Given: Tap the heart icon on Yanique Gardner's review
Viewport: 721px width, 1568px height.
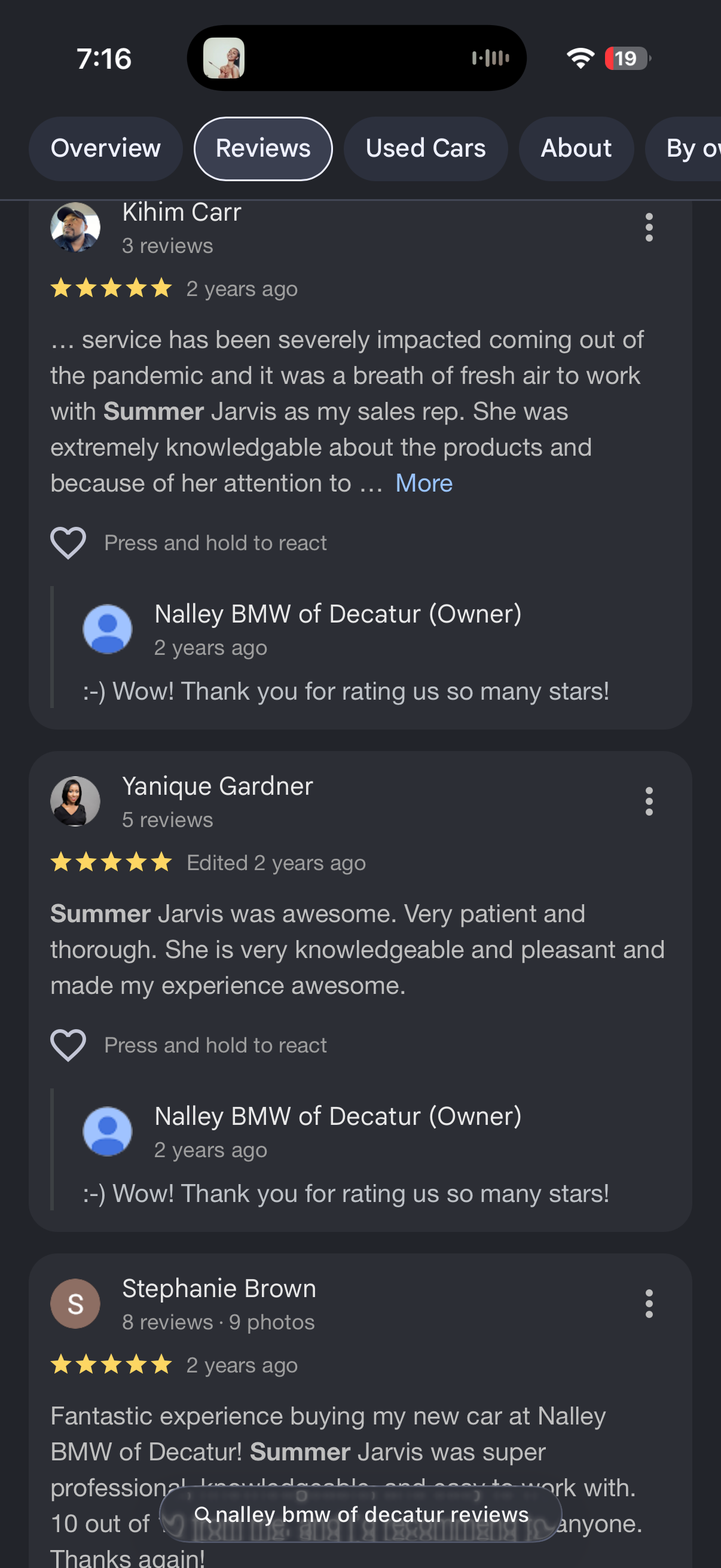Looking at the screenshot, I should (x=68, y=1045).
